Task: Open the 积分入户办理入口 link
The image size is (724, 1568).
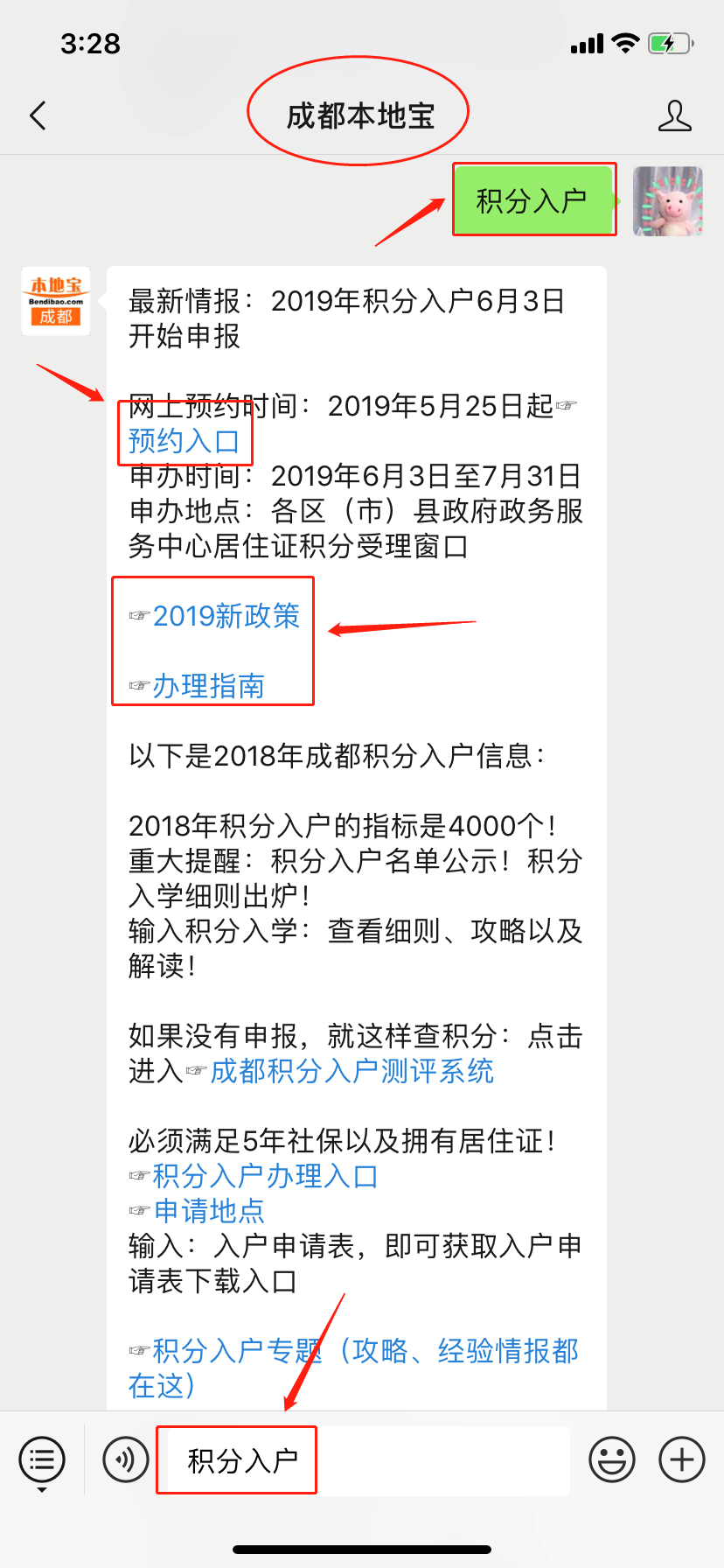Action: [x=264, y=1176]
